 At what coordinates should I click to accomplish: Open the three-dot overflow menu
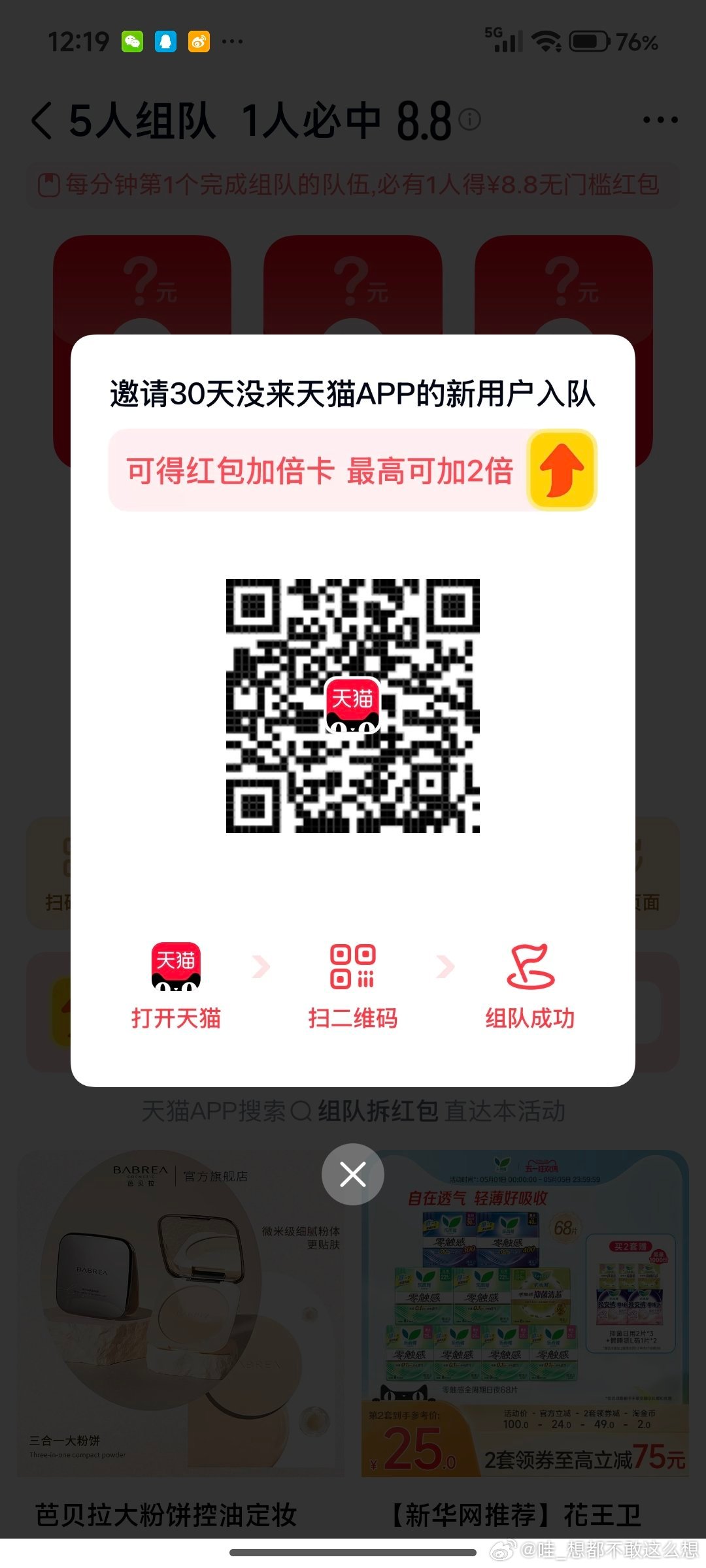(660, 120)
